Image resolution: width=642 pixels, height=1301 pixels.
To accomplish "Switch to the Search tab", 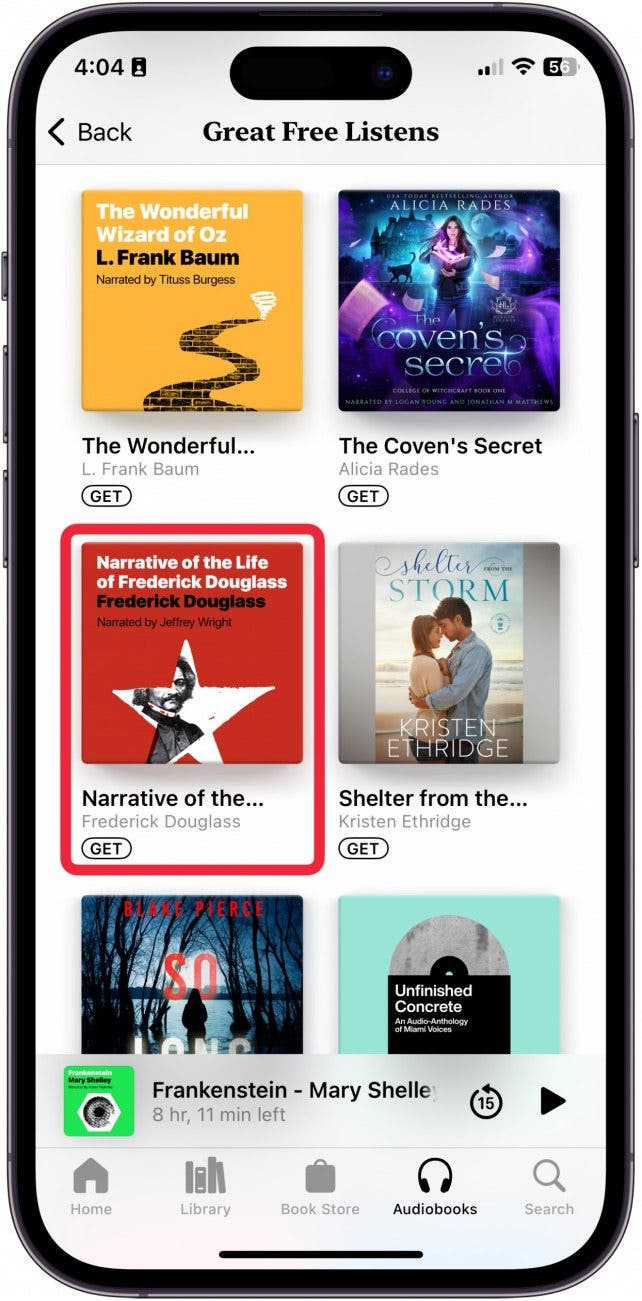I will pos(549,1187).
